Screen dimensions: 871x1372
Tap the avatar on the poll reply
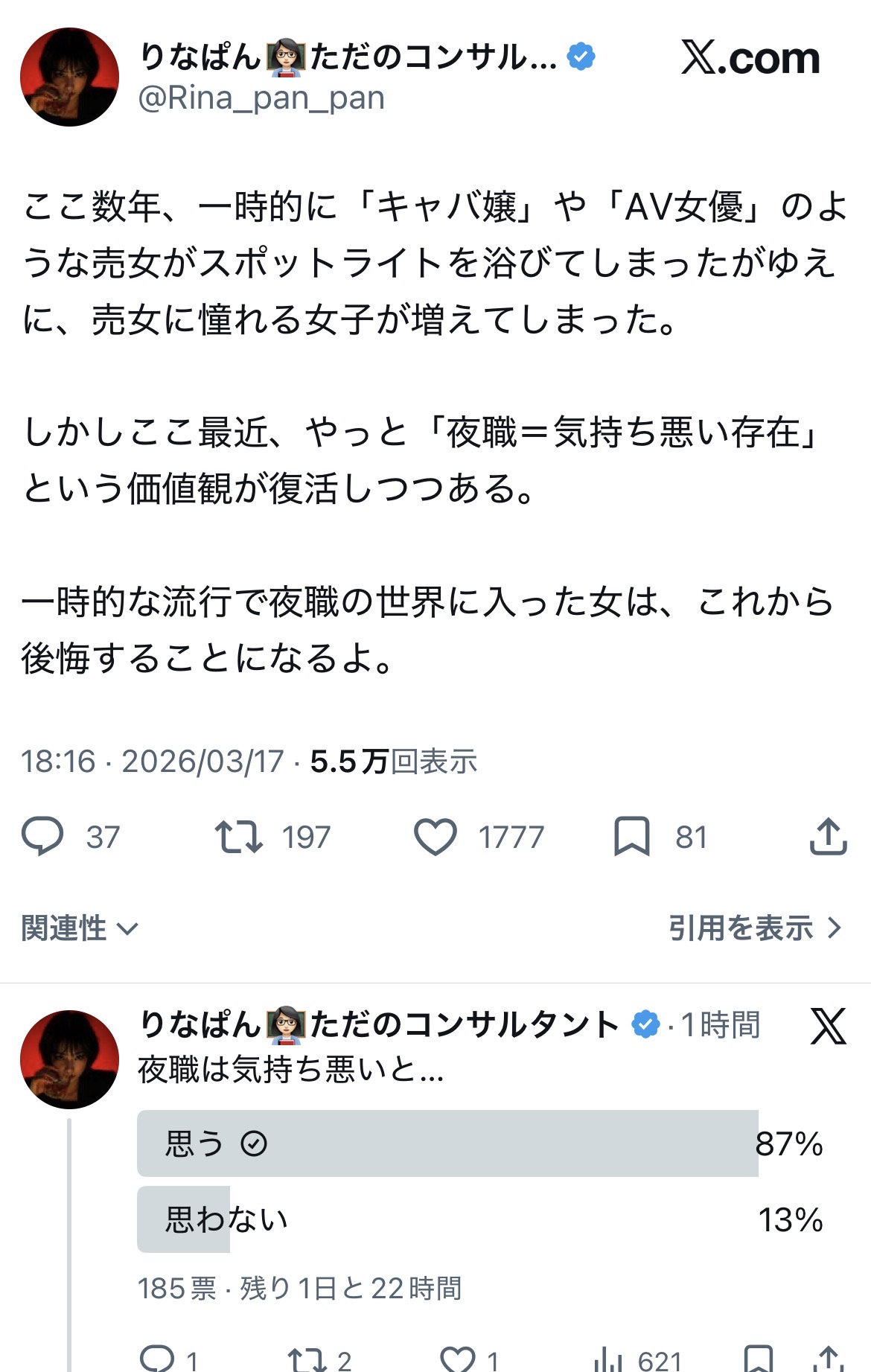[x=69, y=1059]
